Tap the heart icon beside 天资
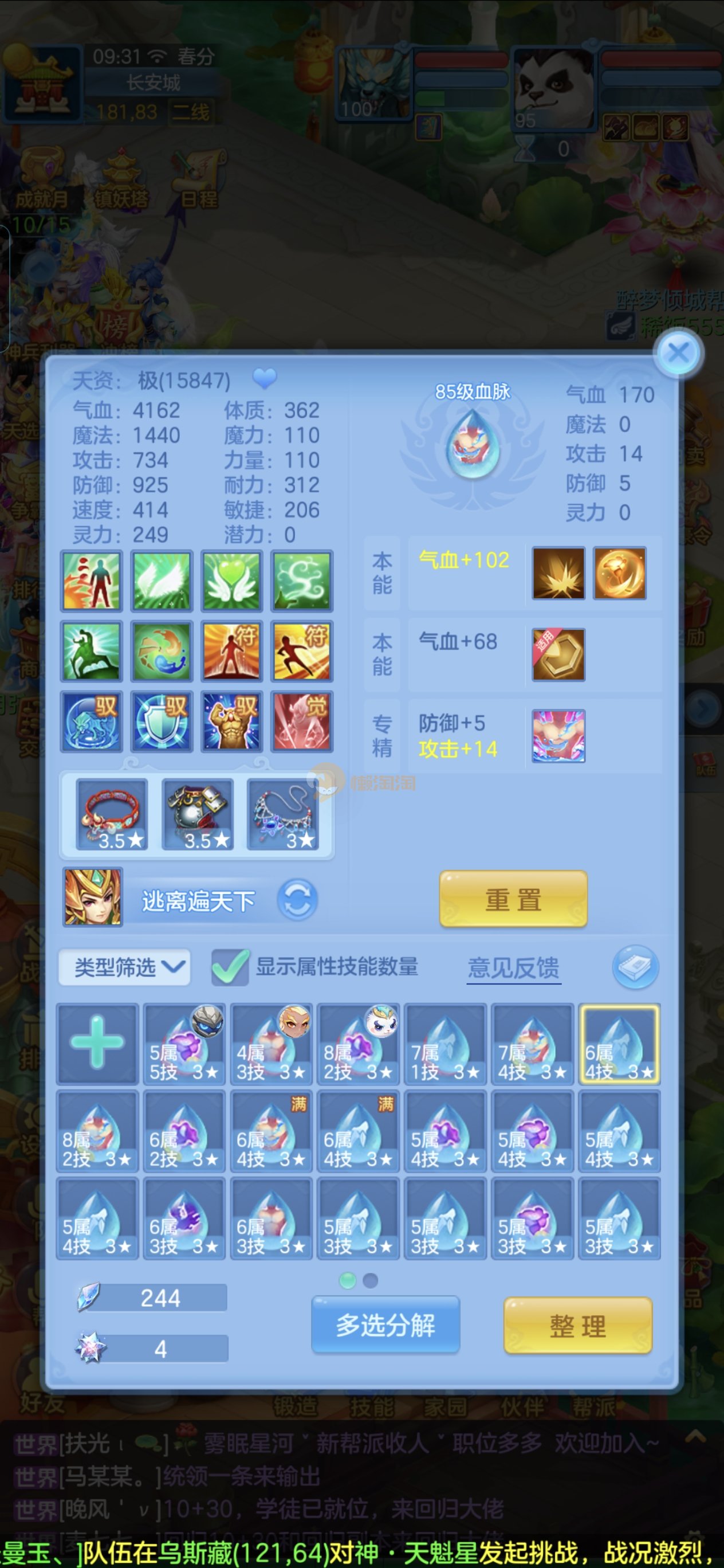The width and height of the screenshot is (724, 1568). tap(264, 379)
